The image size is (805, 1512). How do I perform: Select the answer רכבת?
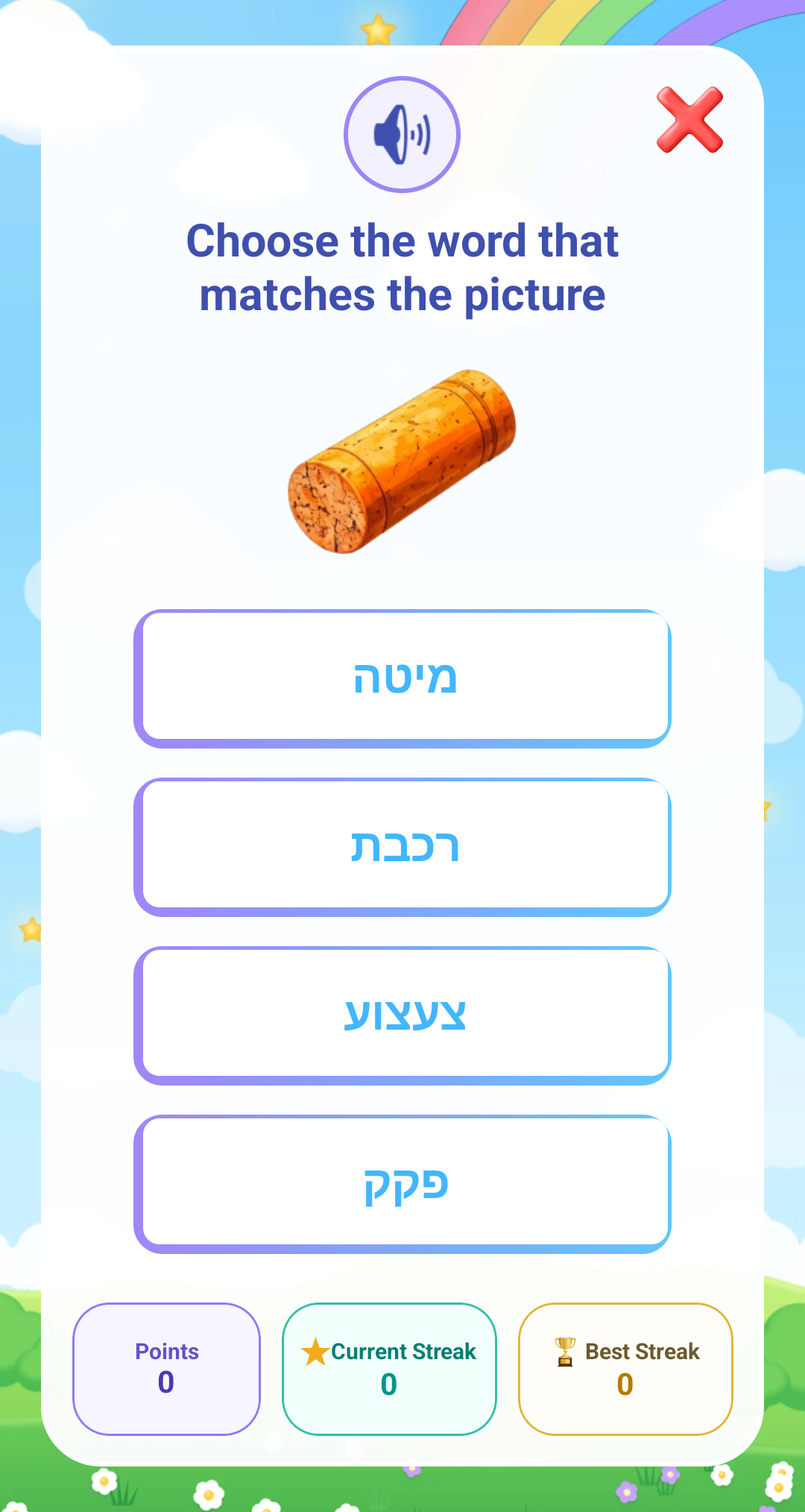click(x=402, y=847)
